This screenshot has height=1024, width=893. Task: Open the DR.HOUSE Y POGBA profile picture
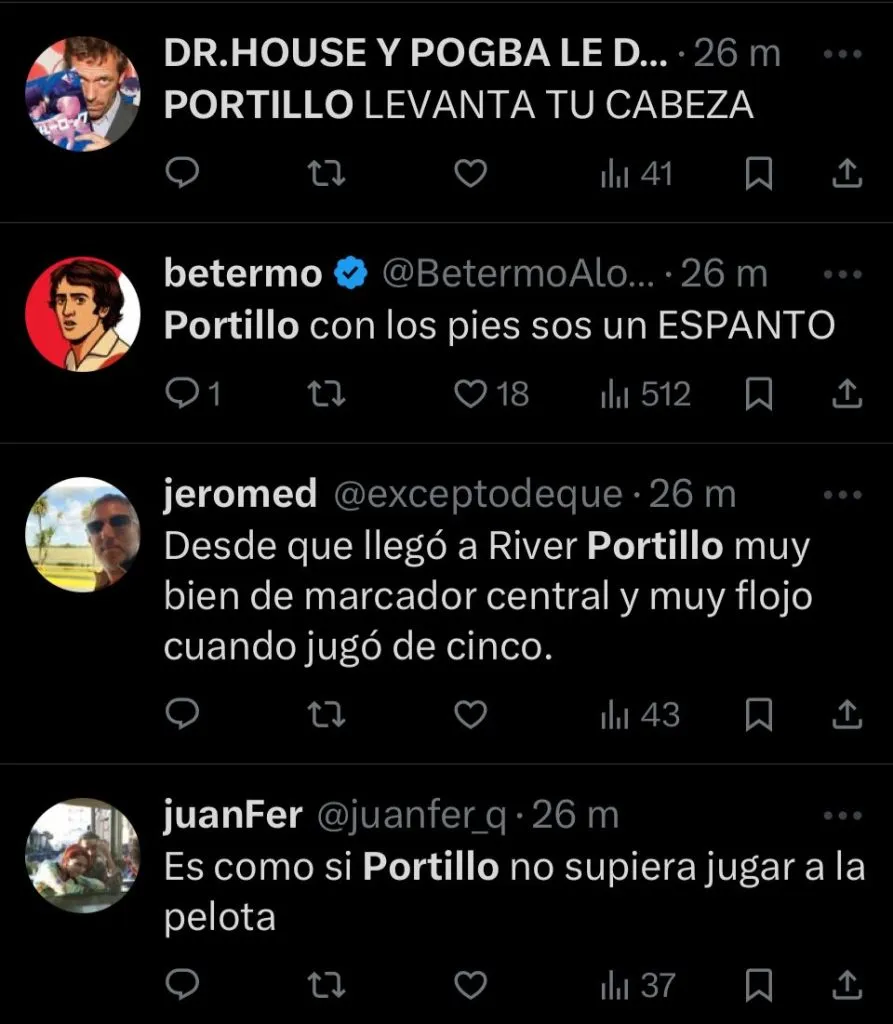(82, 94)
